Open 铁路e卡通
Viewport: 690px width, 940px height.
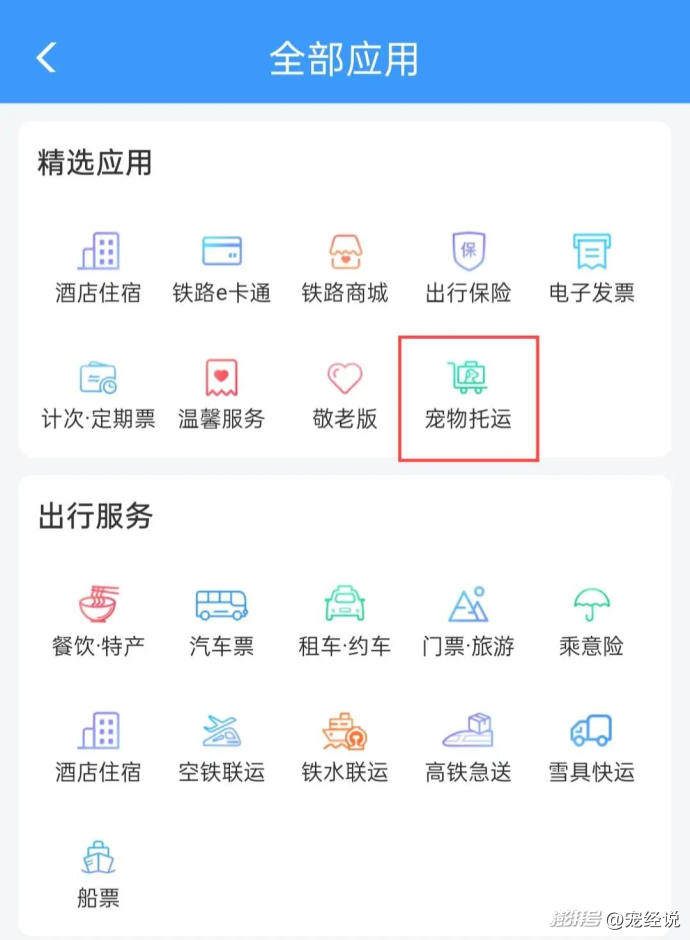coord(222,268)
